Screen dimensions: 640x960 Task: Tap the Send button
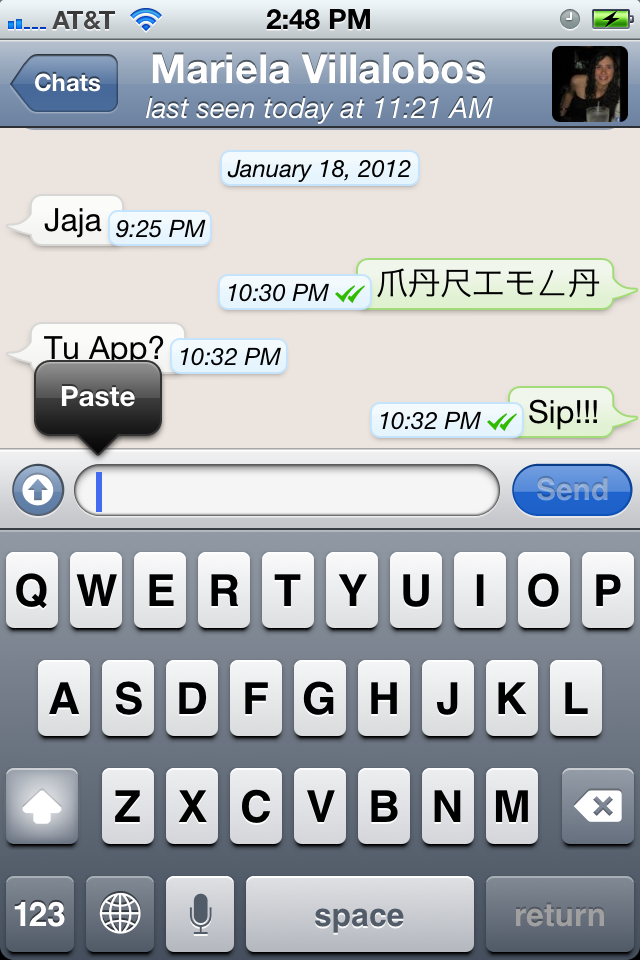coord(572,490)
